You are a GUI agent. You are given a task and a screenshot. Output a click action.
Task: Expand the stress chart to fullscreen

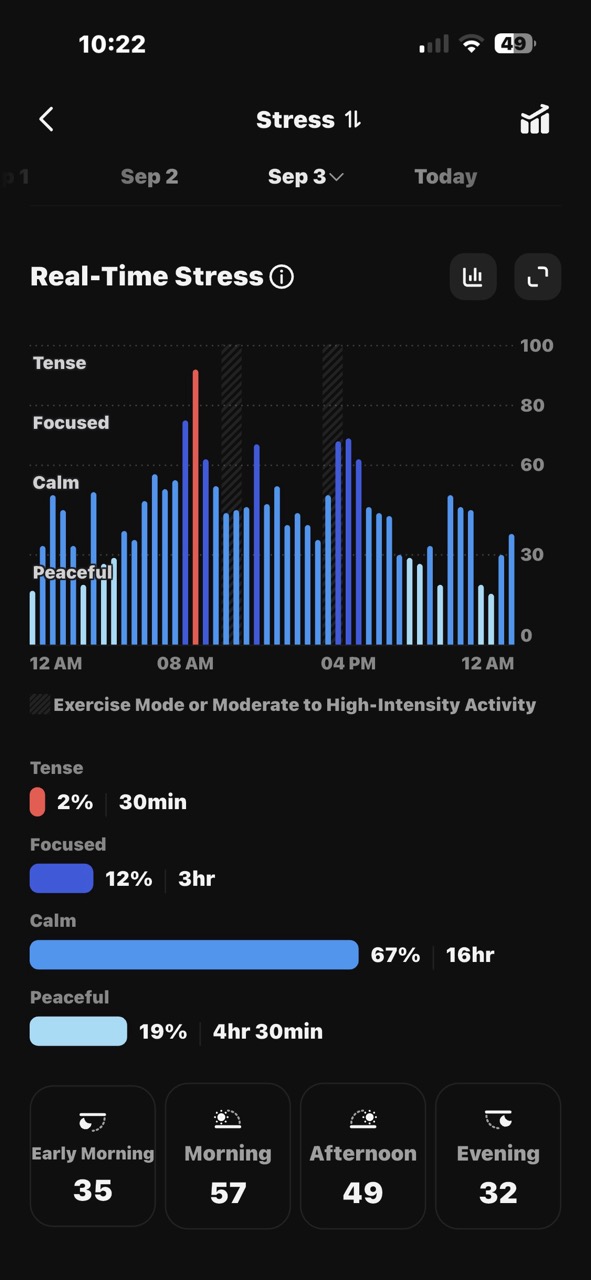pyautogui.click(x=538, y=277)
